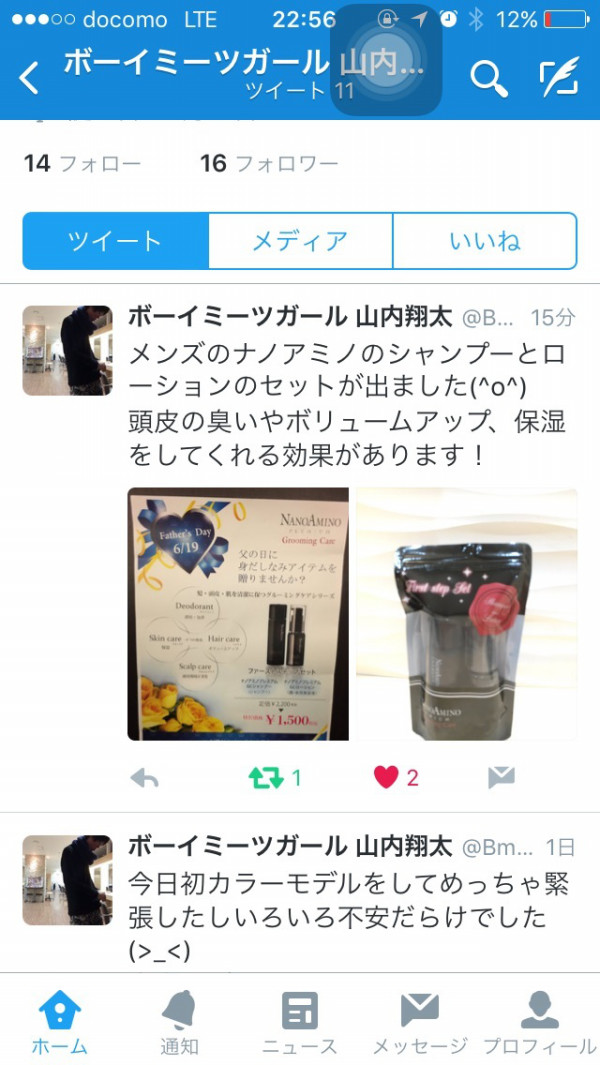This screenshot has height=1065, width=600.
Task: Go to the ホーム tab
Action: [60, 1022]
